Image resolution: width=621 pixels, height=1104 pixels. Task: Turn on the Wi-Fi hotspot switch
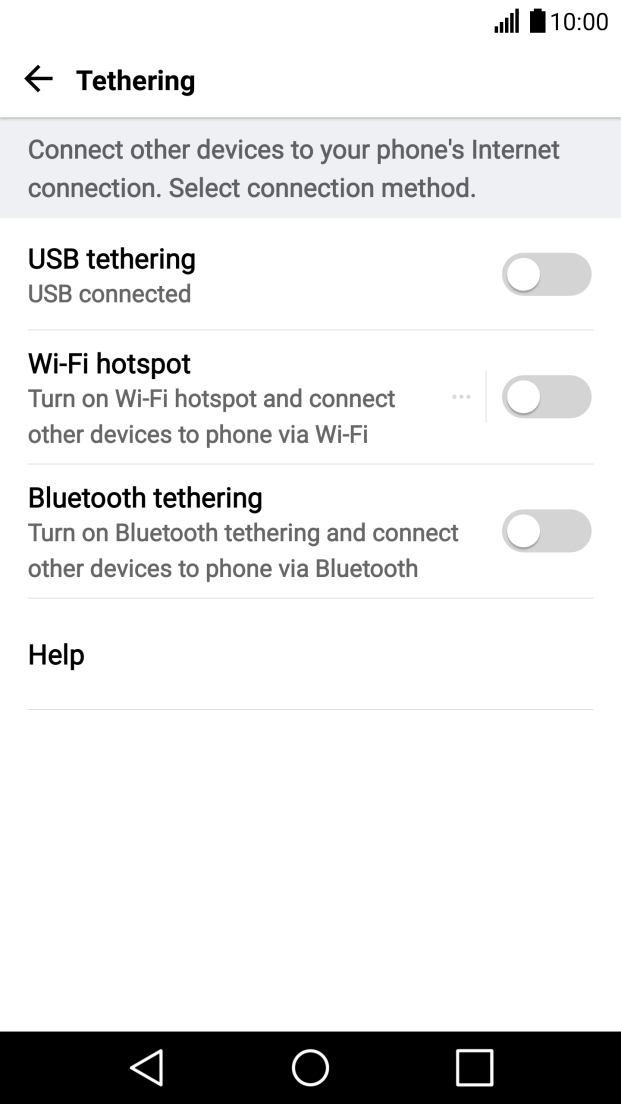pos(546,397)
